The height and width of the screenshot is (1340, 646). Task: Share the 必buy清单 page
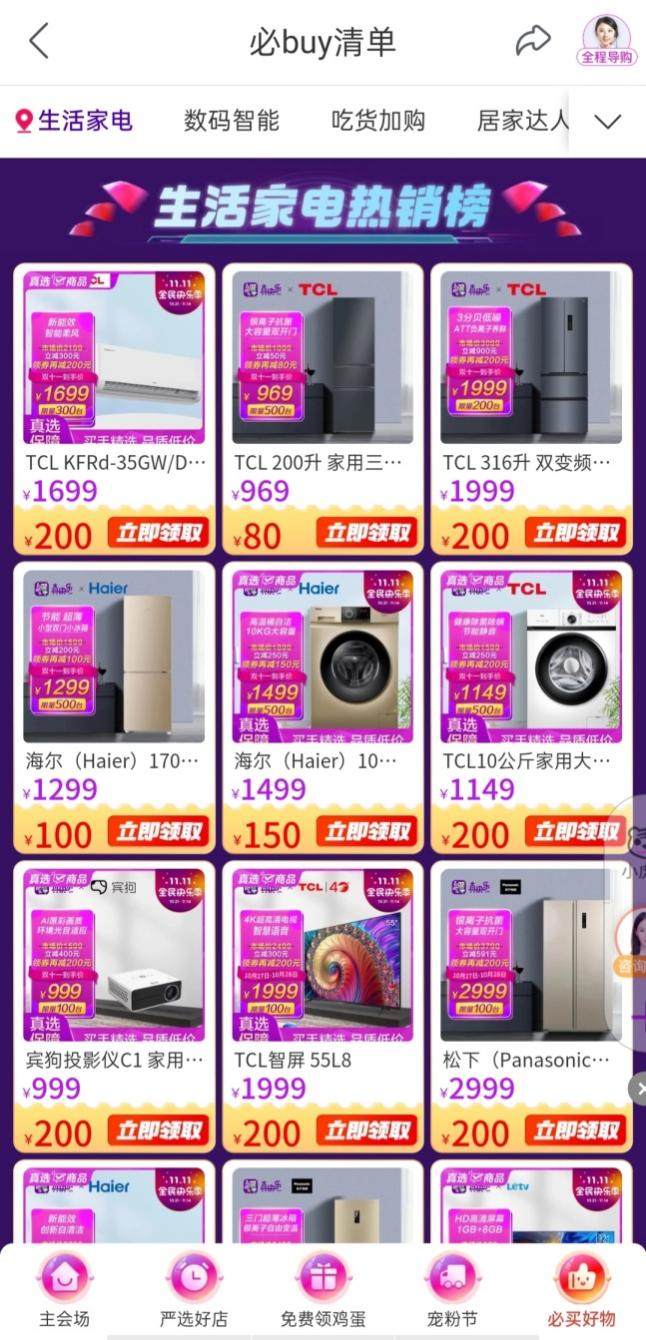(x=533, y=41)
